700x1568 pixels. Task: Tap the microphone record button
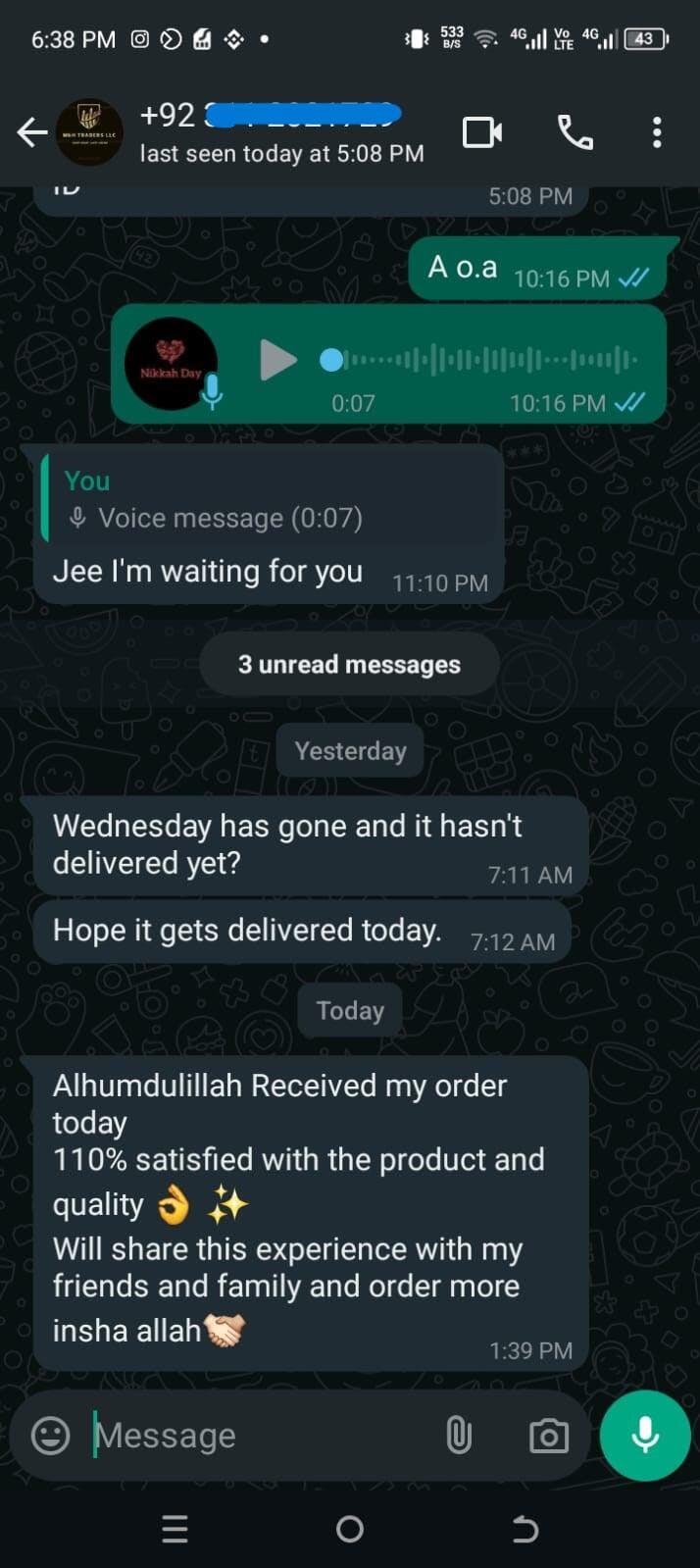pos(644,1436)
